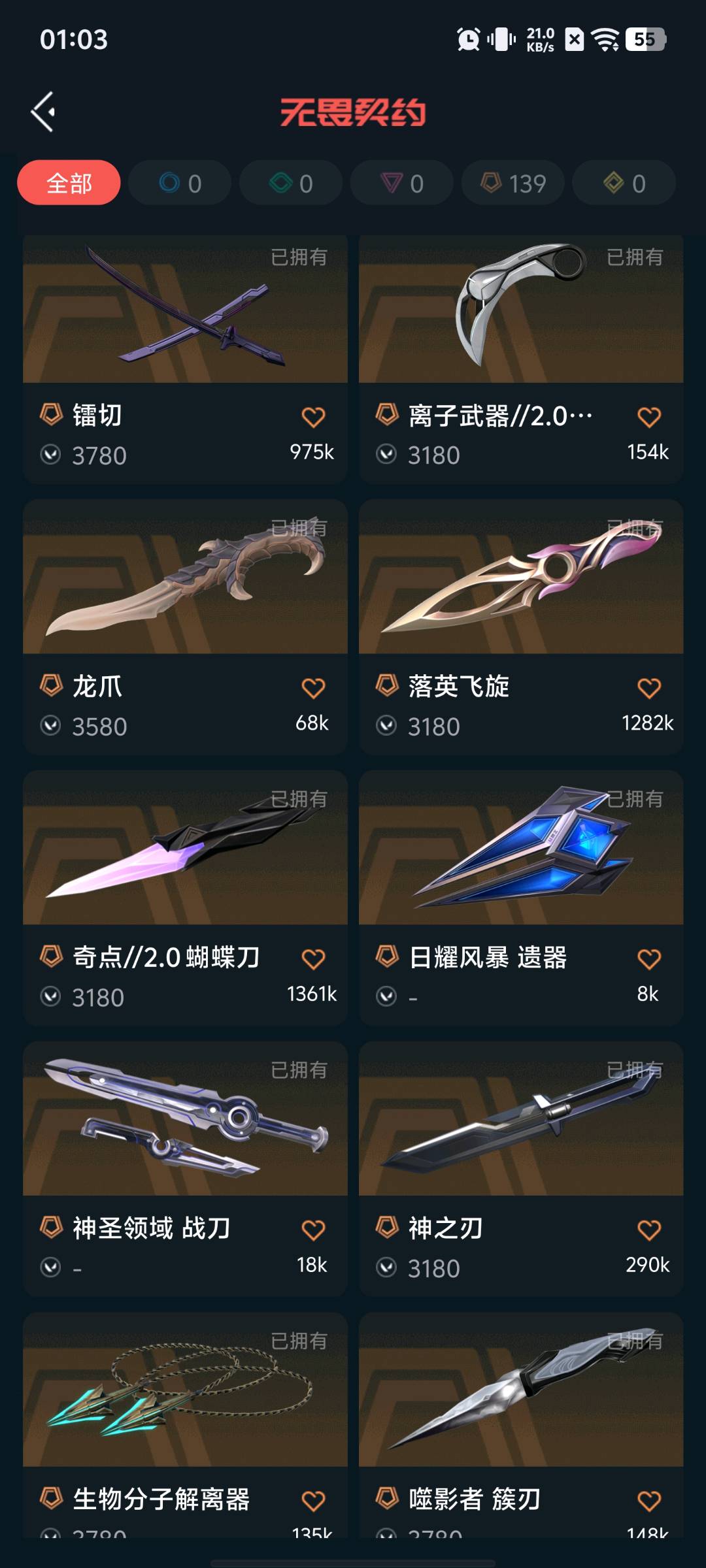Screen dimensions: 706x1568
Task: Switch to the tier filter showing 139
Action: (x=513, y=183)
